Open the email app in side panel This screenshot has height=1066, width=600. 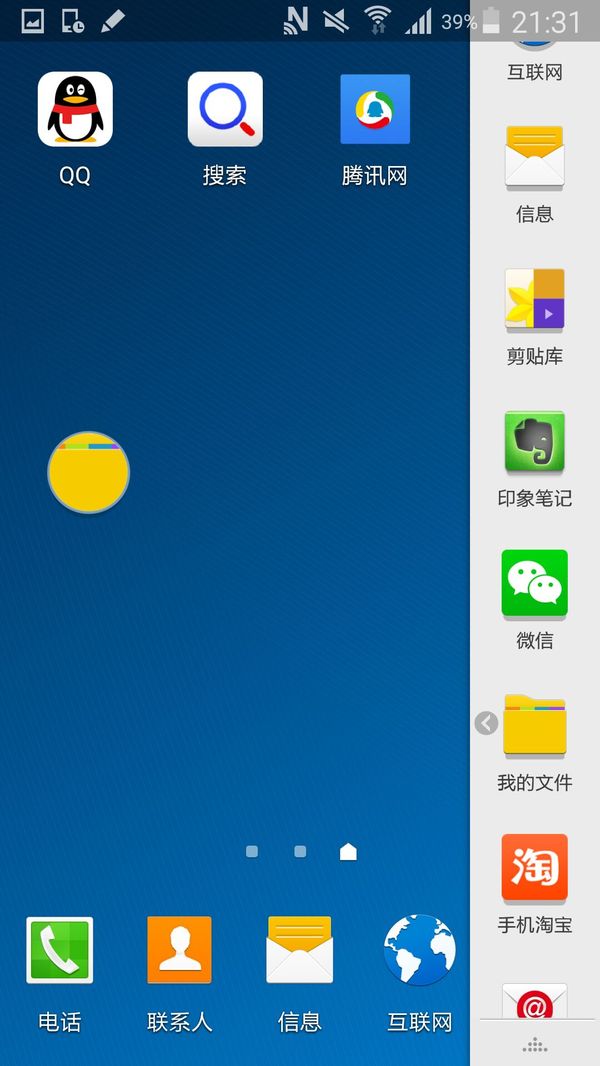tap(534, 1000)
